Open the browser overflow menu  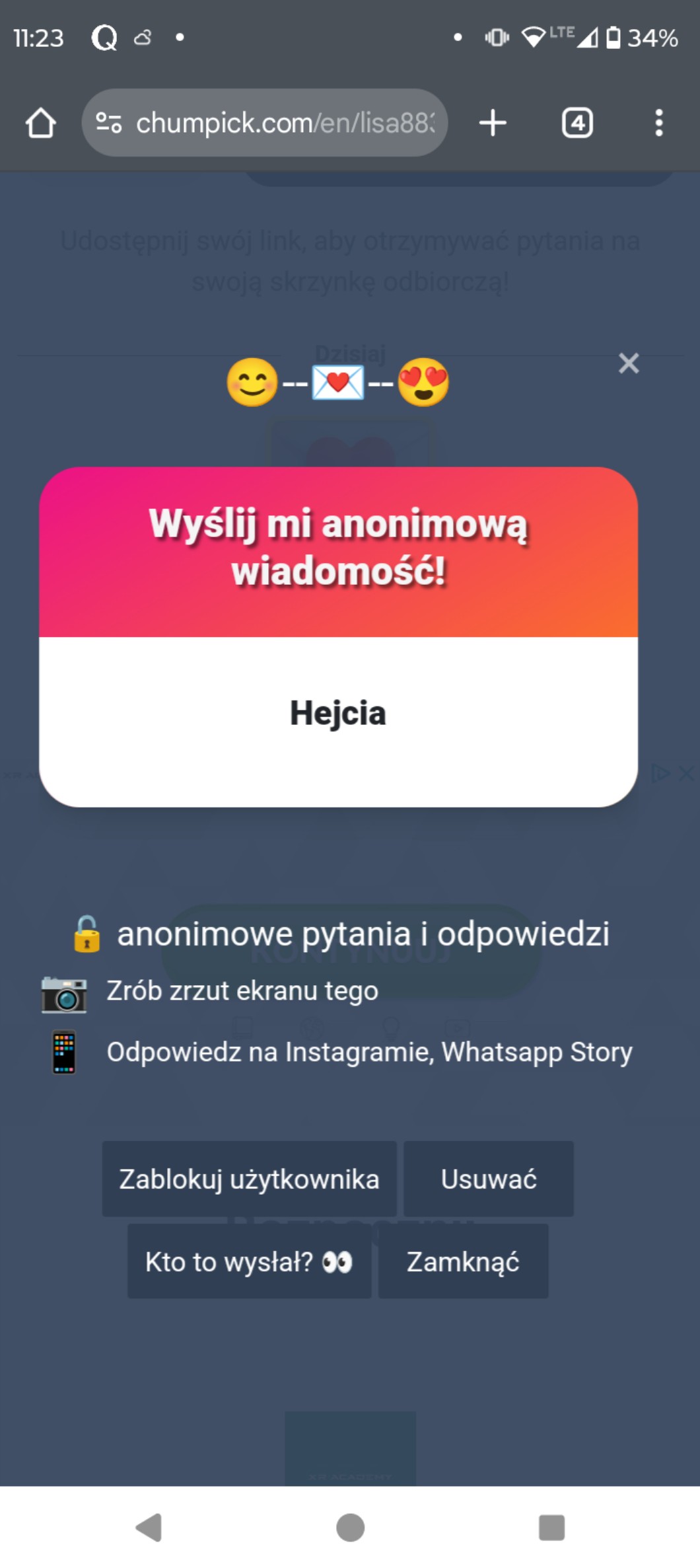tap(658, 123)
